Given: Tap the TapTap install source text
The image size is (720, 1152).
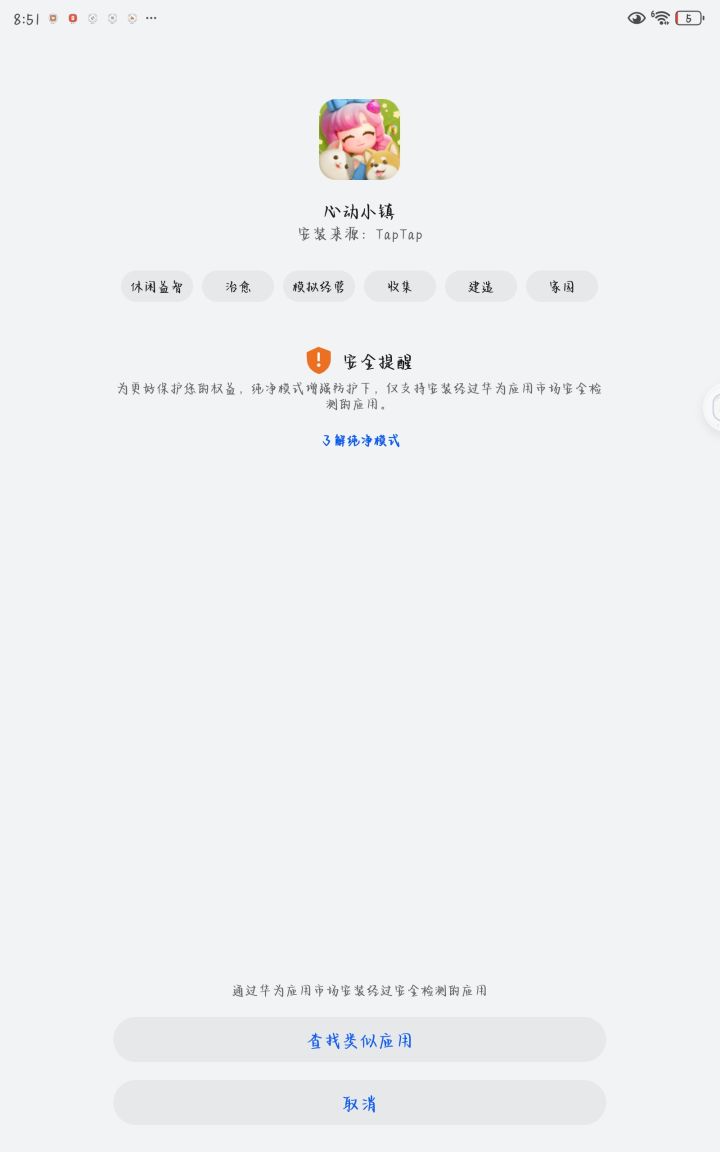Looking at the screenshot, I should (360, 234).
